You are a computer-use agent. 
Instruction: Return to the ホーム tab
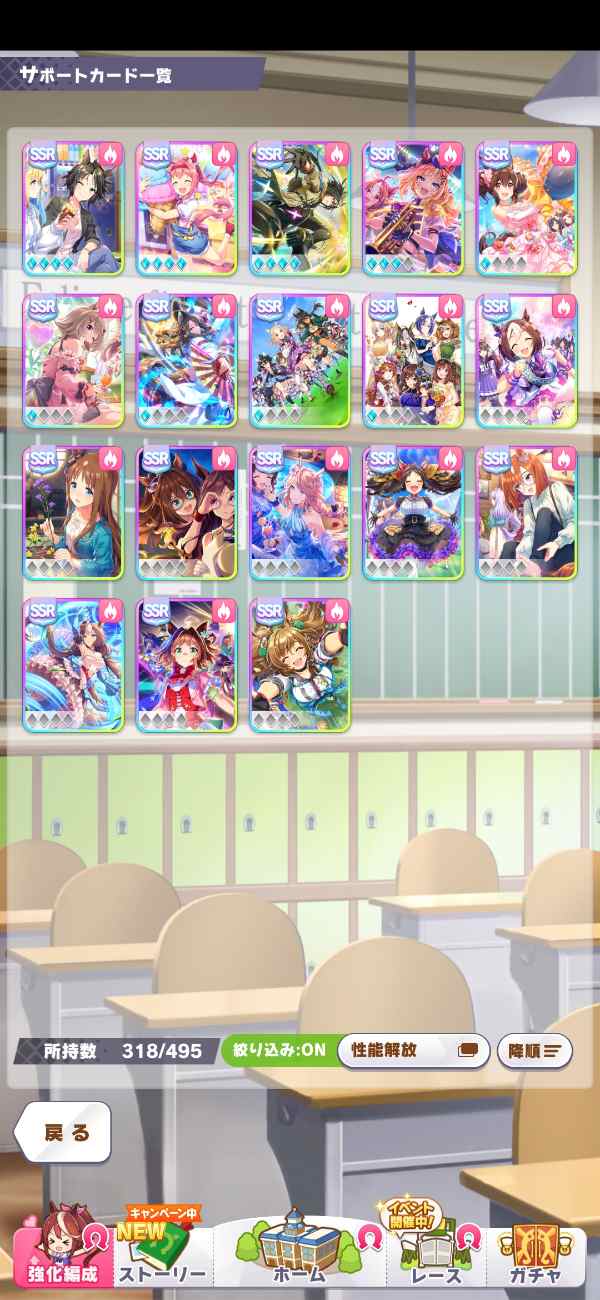tap(299, 1252)
